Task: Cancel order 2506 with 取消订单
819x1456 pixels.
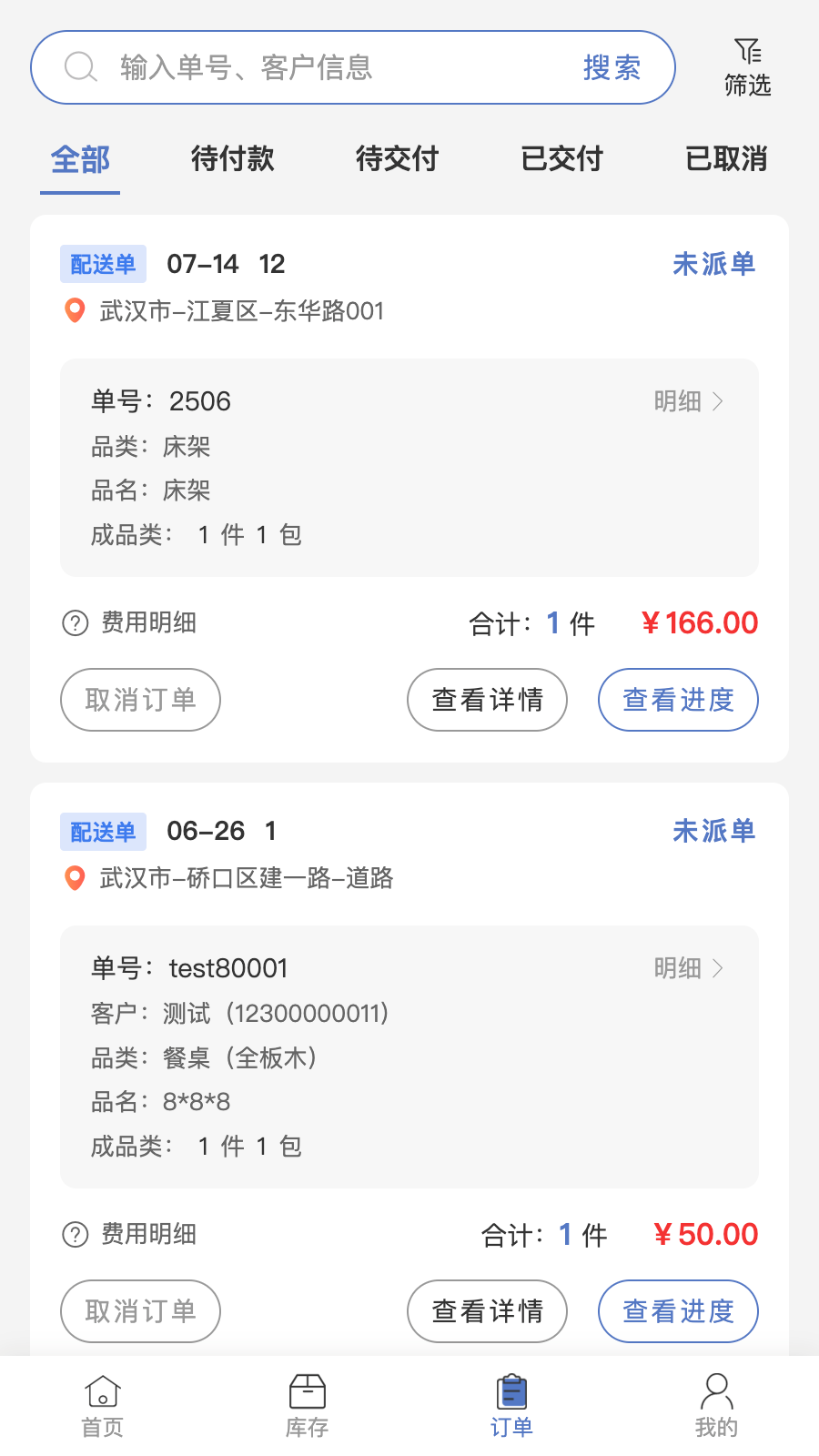Action: pos(140,700)
